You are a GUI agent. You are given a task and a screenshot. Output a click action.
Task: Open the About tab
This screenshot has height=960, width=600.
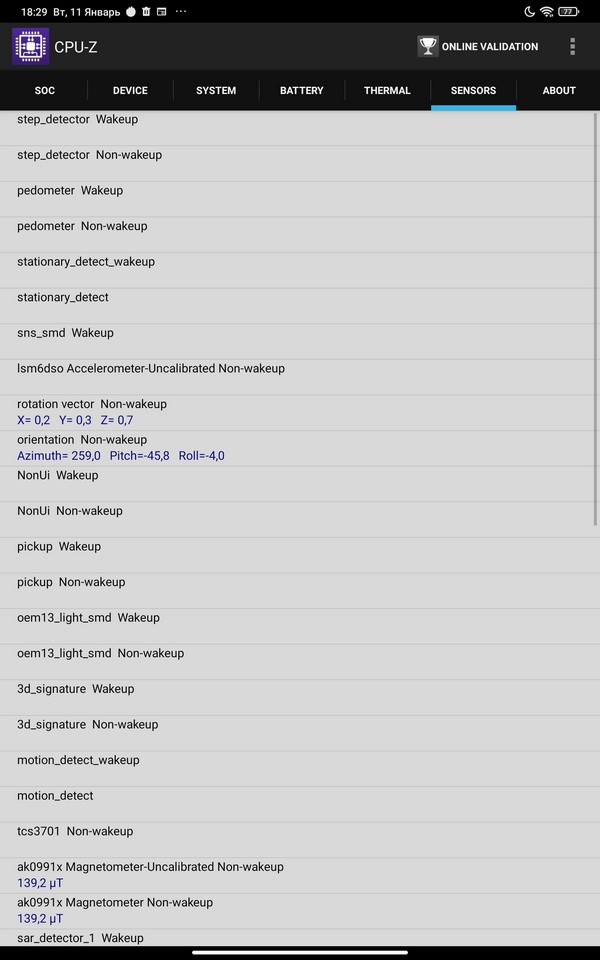click(558, 90)
